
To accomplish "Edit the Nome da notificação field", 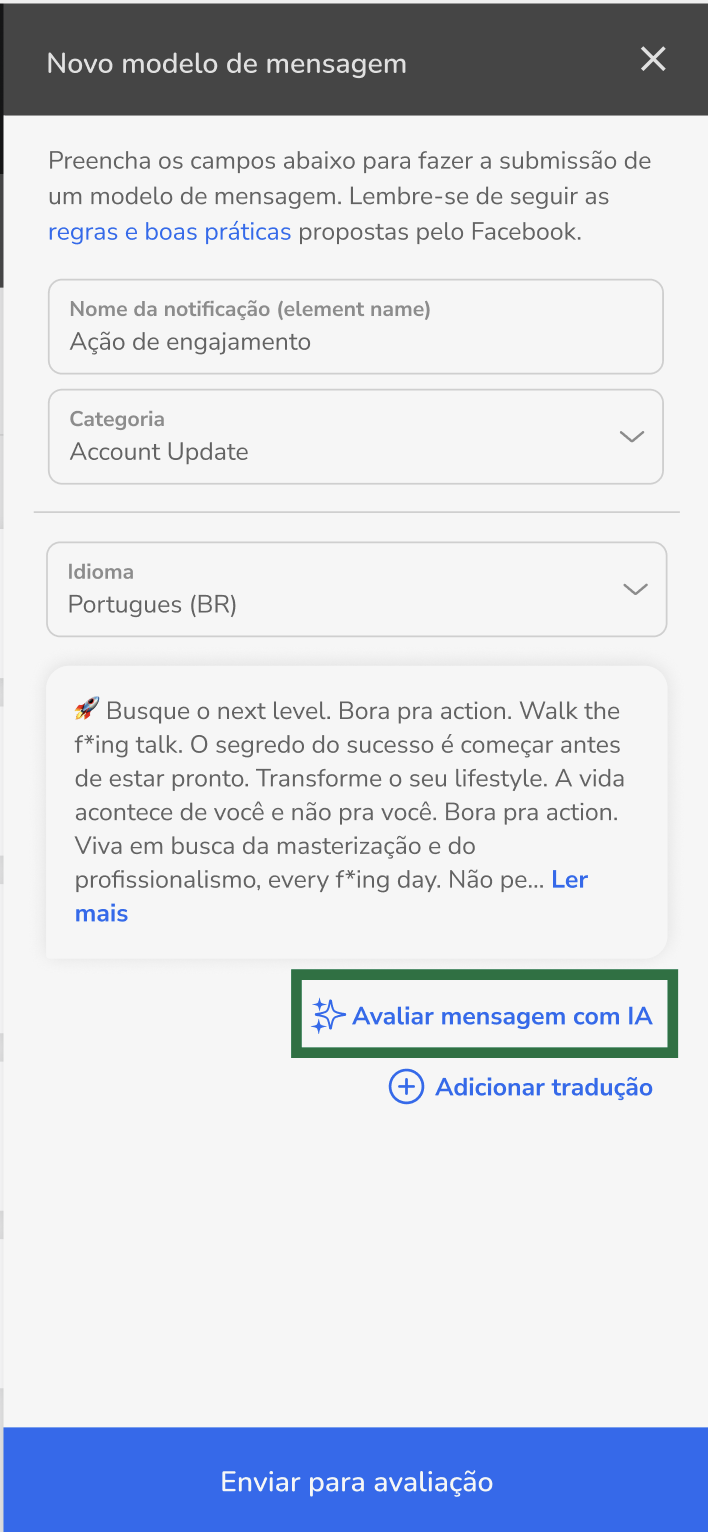I will 356,327.
